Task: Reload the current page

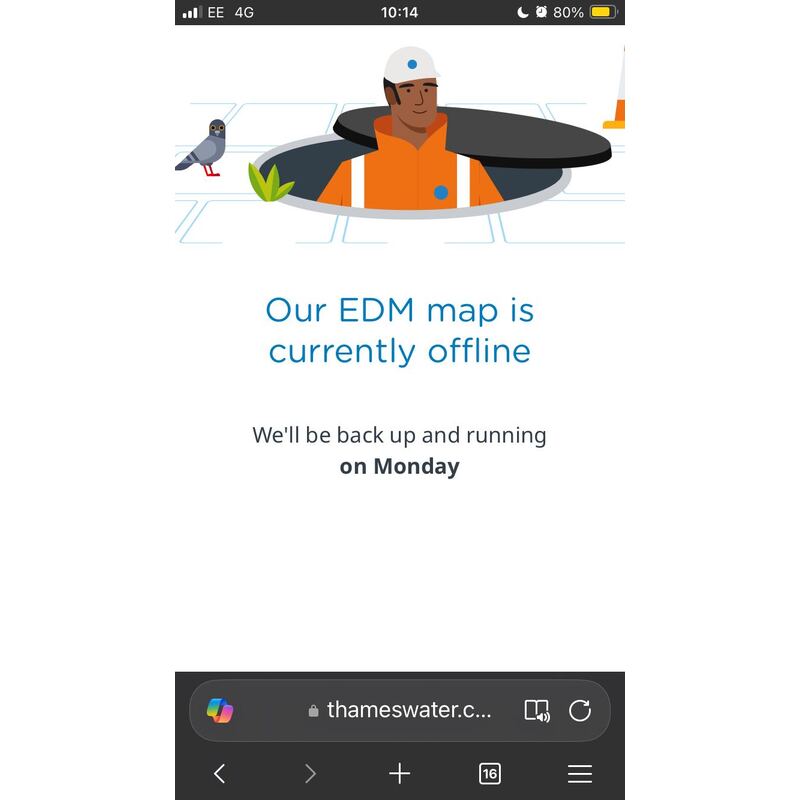Action: [580, 710]
